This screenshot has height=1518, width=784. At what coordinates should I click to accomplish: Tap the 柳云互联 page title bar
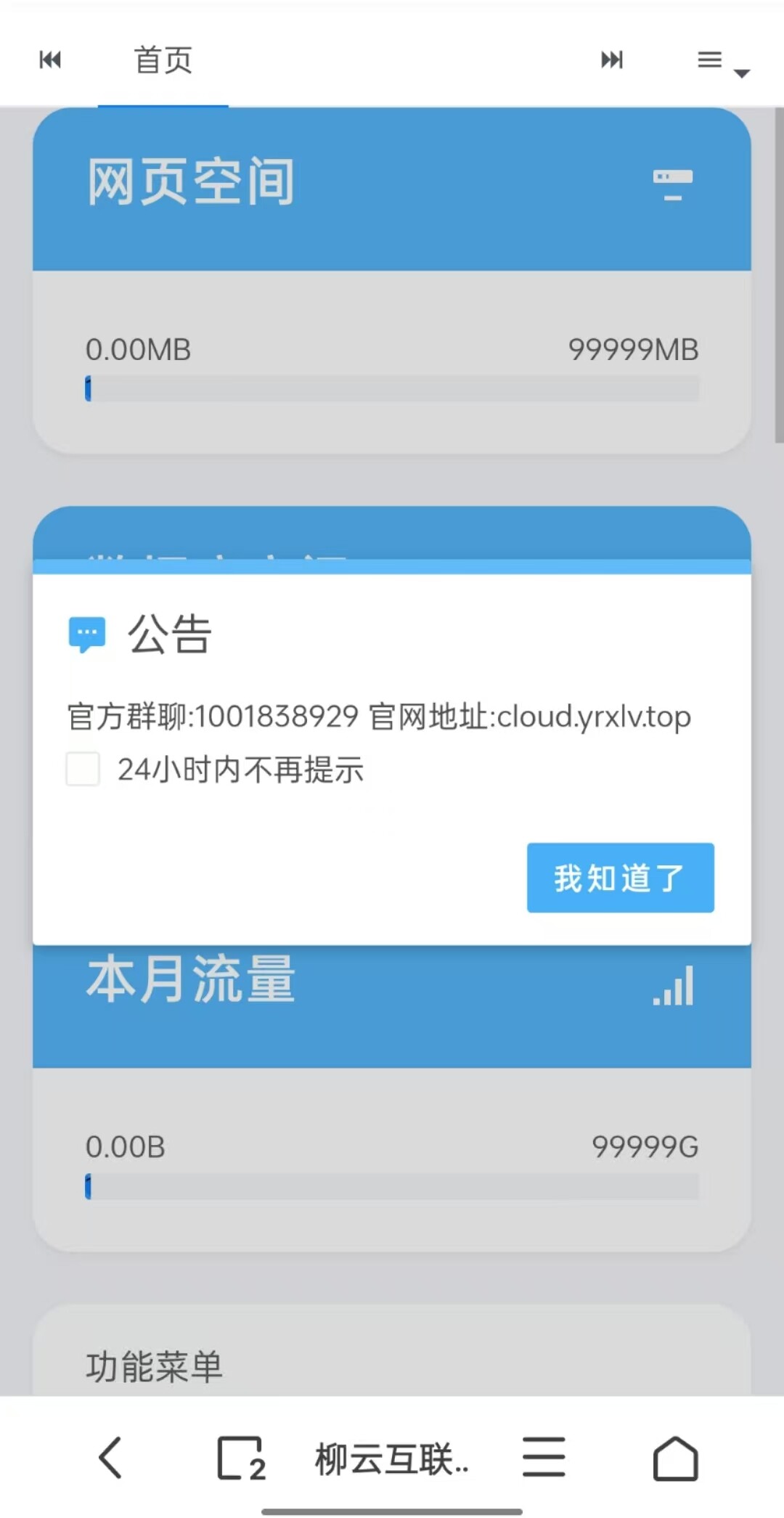pos(392,1459)
